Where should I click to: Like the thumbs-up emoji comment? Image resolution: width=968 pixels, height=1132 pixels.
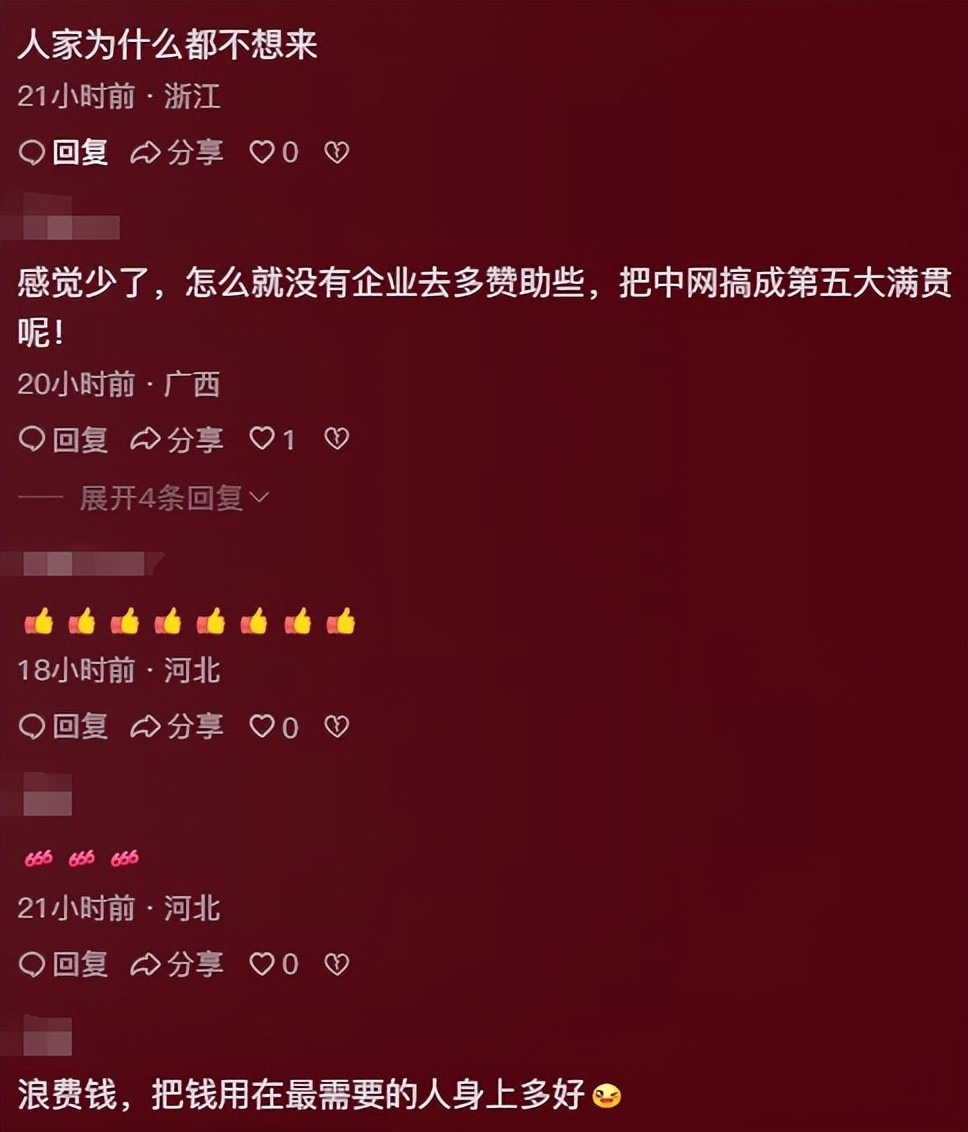(x=262, y=727)
